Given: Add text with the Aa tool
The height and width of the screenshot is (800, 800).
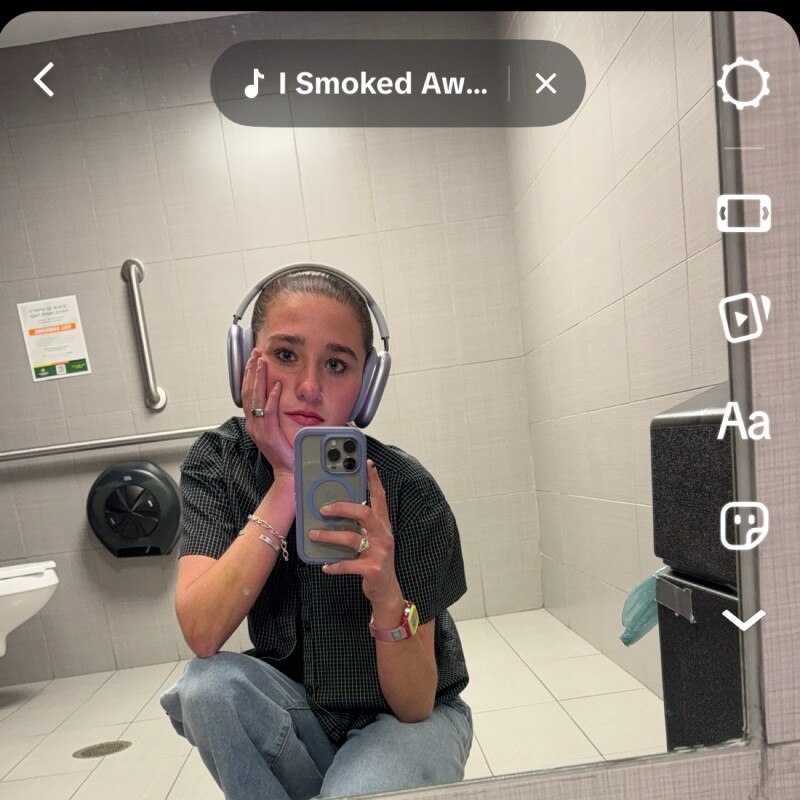Looking at the screenshot, I should (x=744, y=422).
